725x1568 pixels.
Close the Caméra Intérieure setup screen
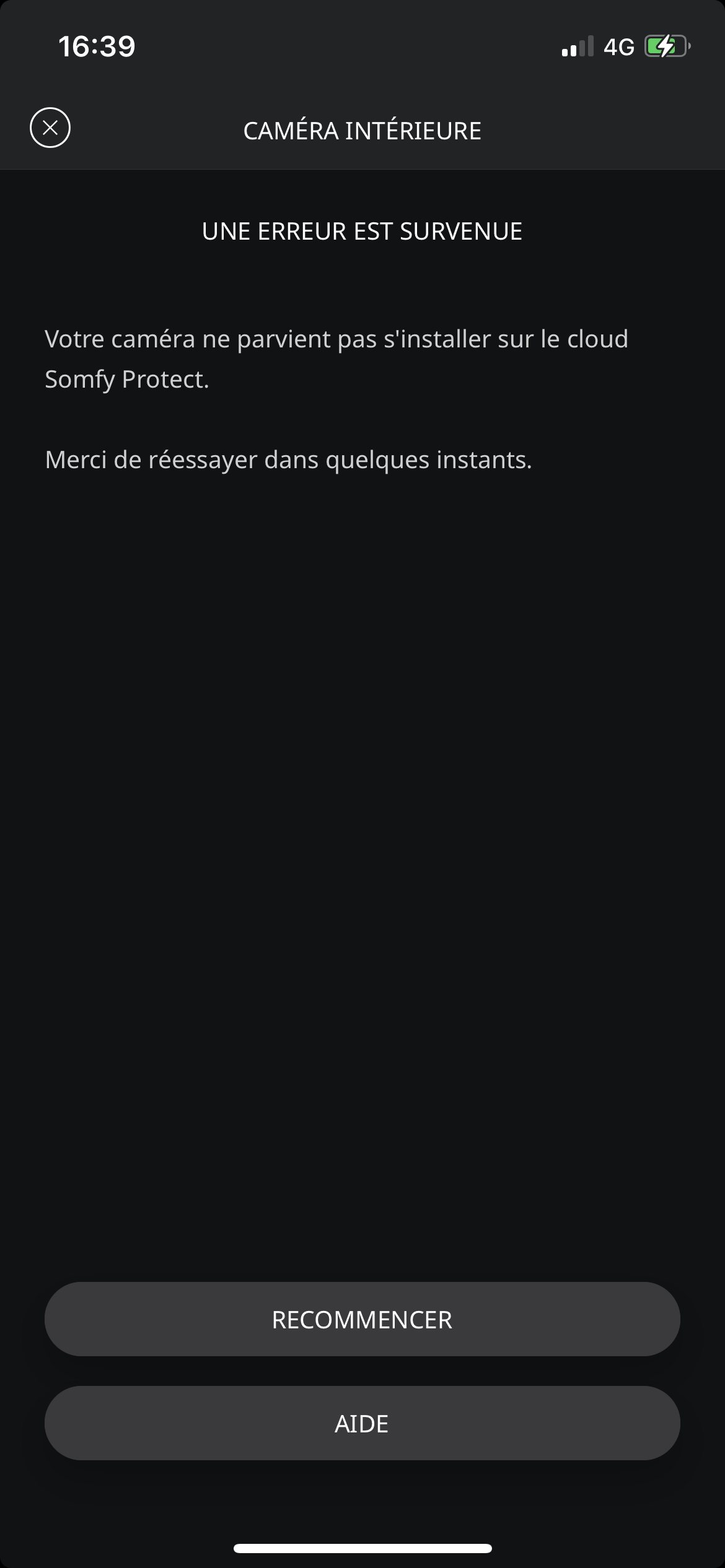pos(50,128)
